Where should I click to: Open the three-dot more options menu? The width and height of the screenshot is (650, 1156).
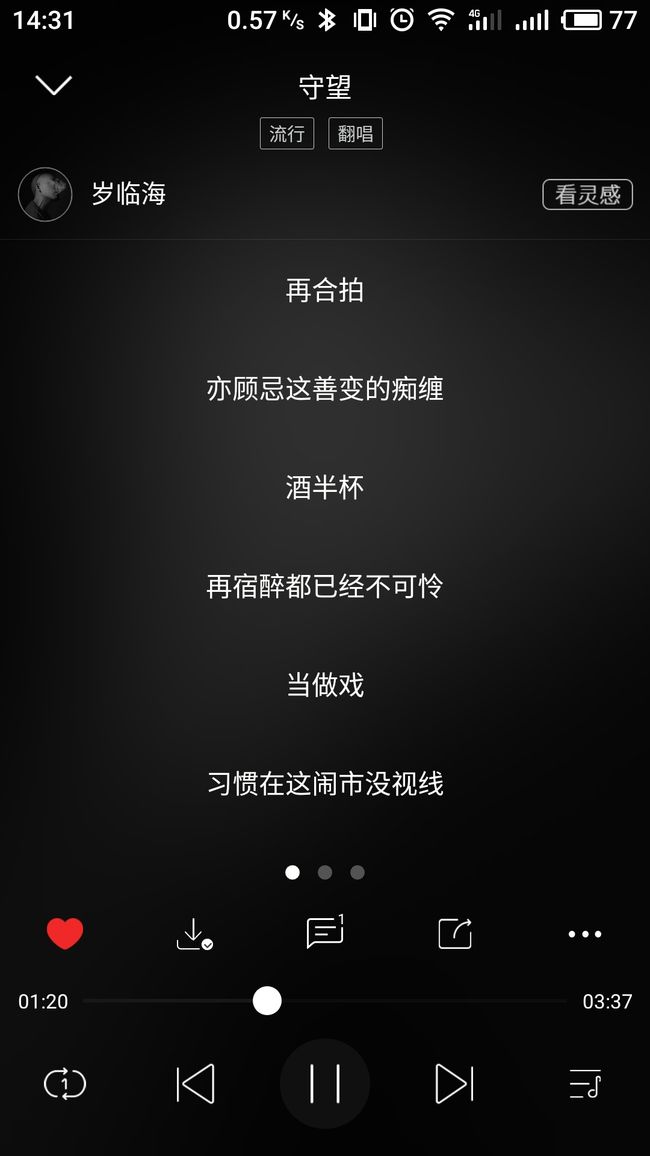pos(585,934)
